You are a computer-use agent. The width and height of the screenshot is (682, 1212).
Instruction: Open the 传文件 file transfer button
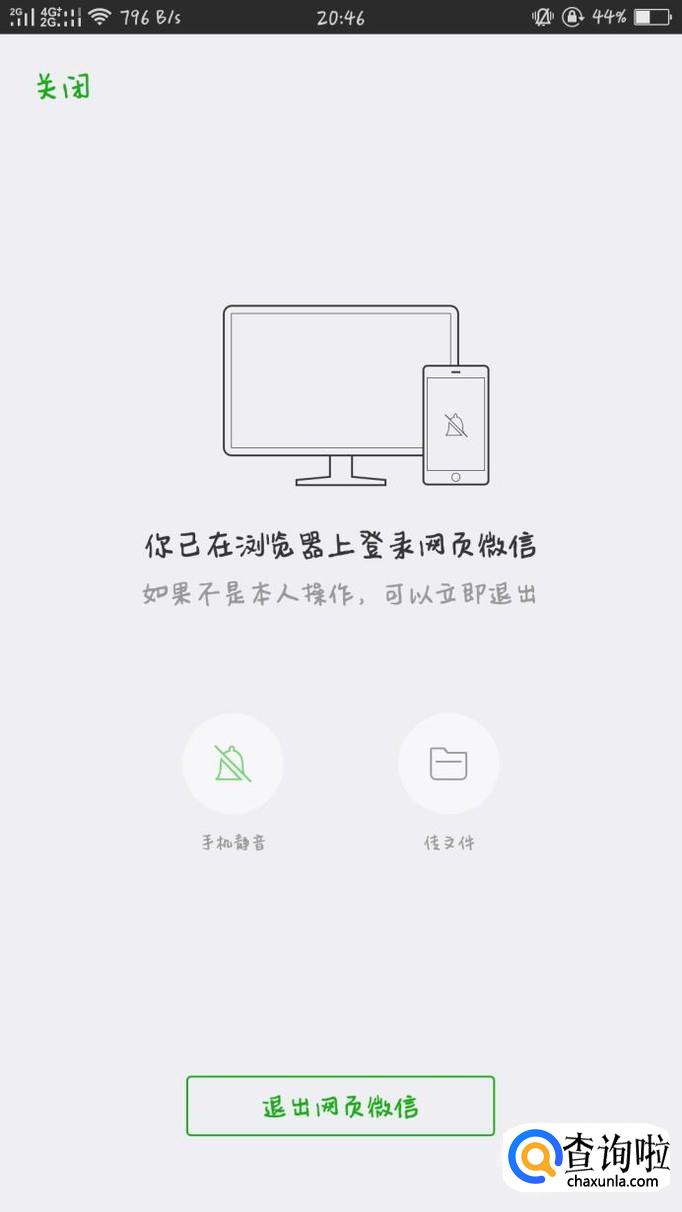point(449,763)
